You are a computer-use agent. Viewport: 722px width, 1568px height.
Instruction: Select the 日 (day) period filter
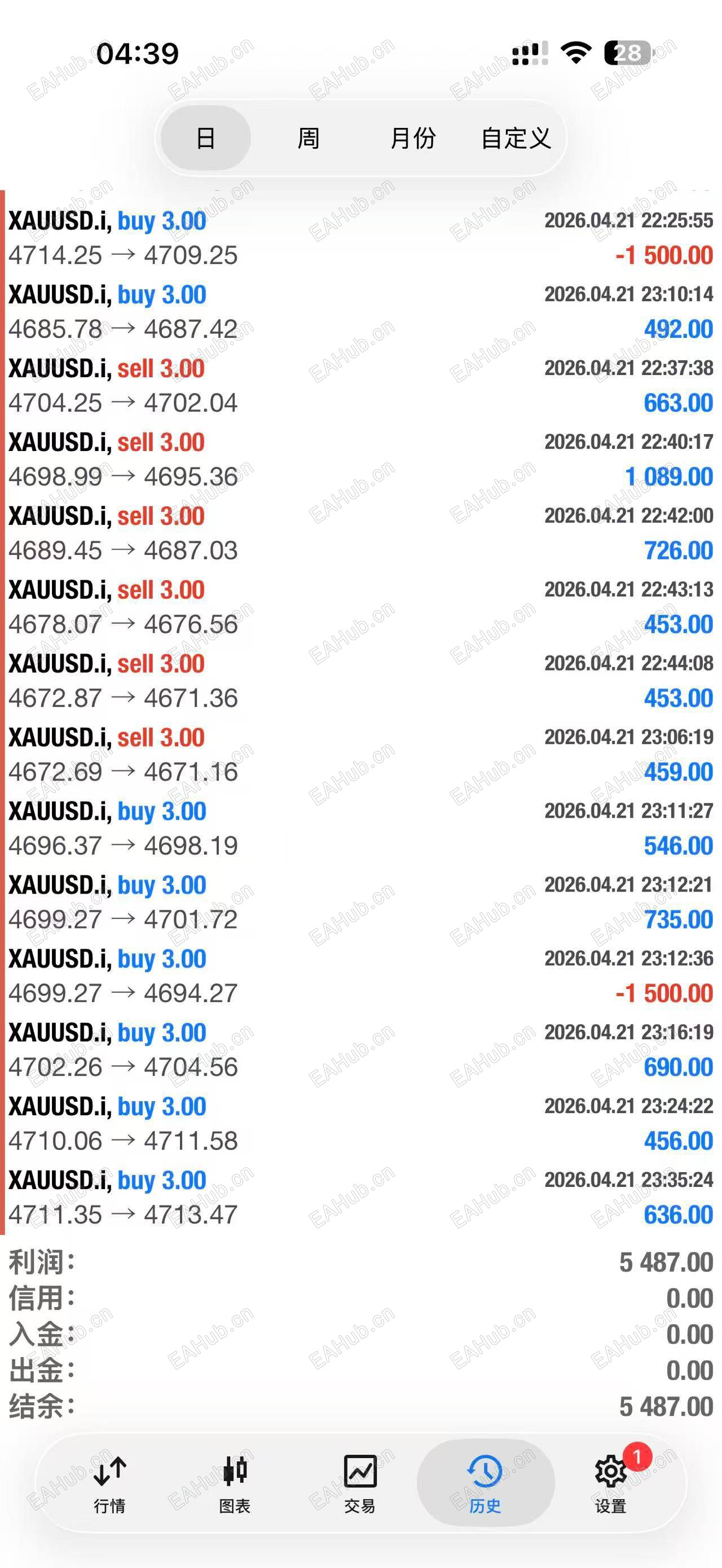pos(206,138)
